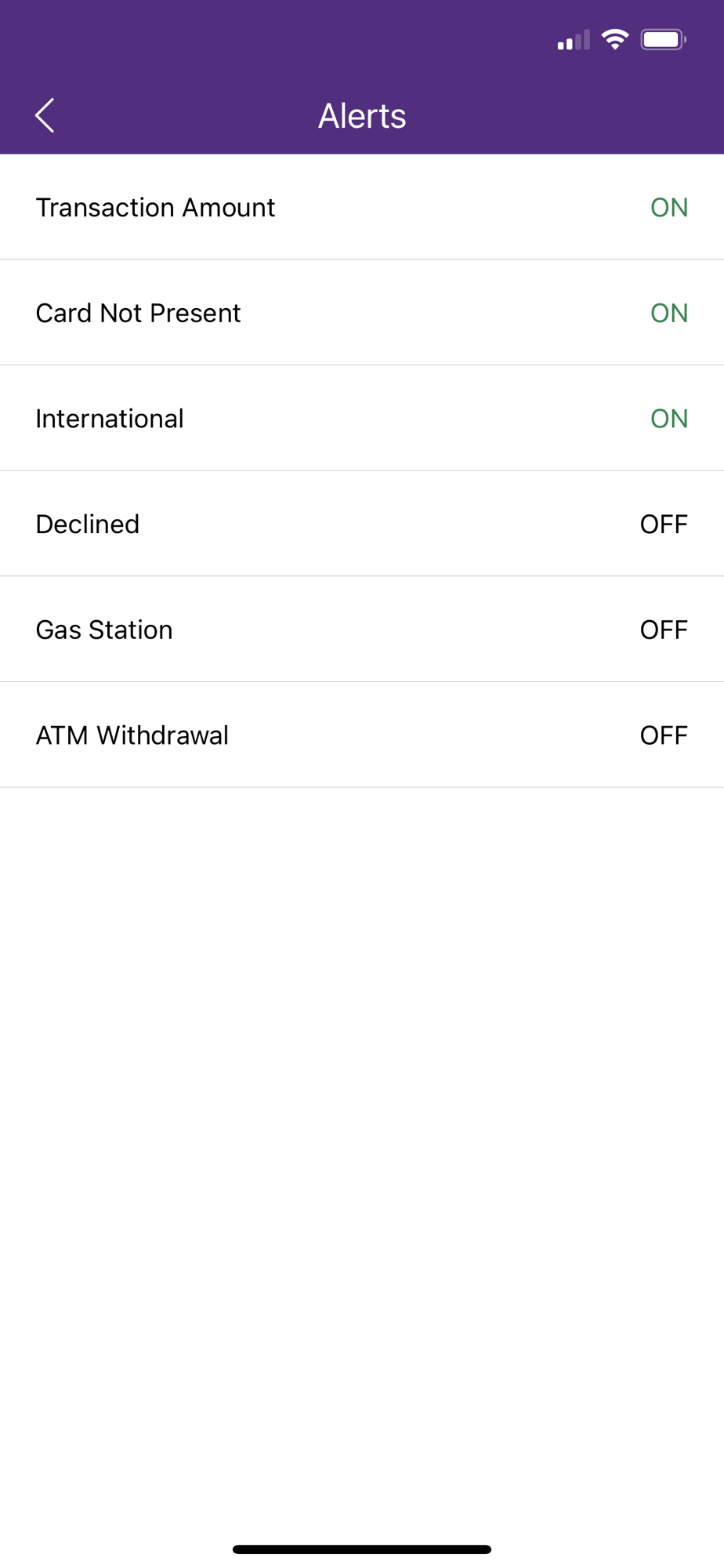This screenshot has height=1568, width=724.
Task: Open International alert settings
Action: [361, 419]
